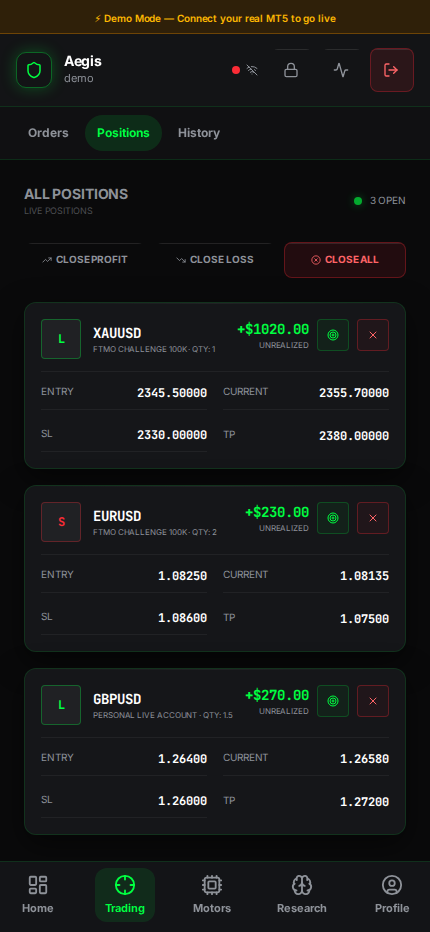Switch to the Orders tab

tap(48, 133)
